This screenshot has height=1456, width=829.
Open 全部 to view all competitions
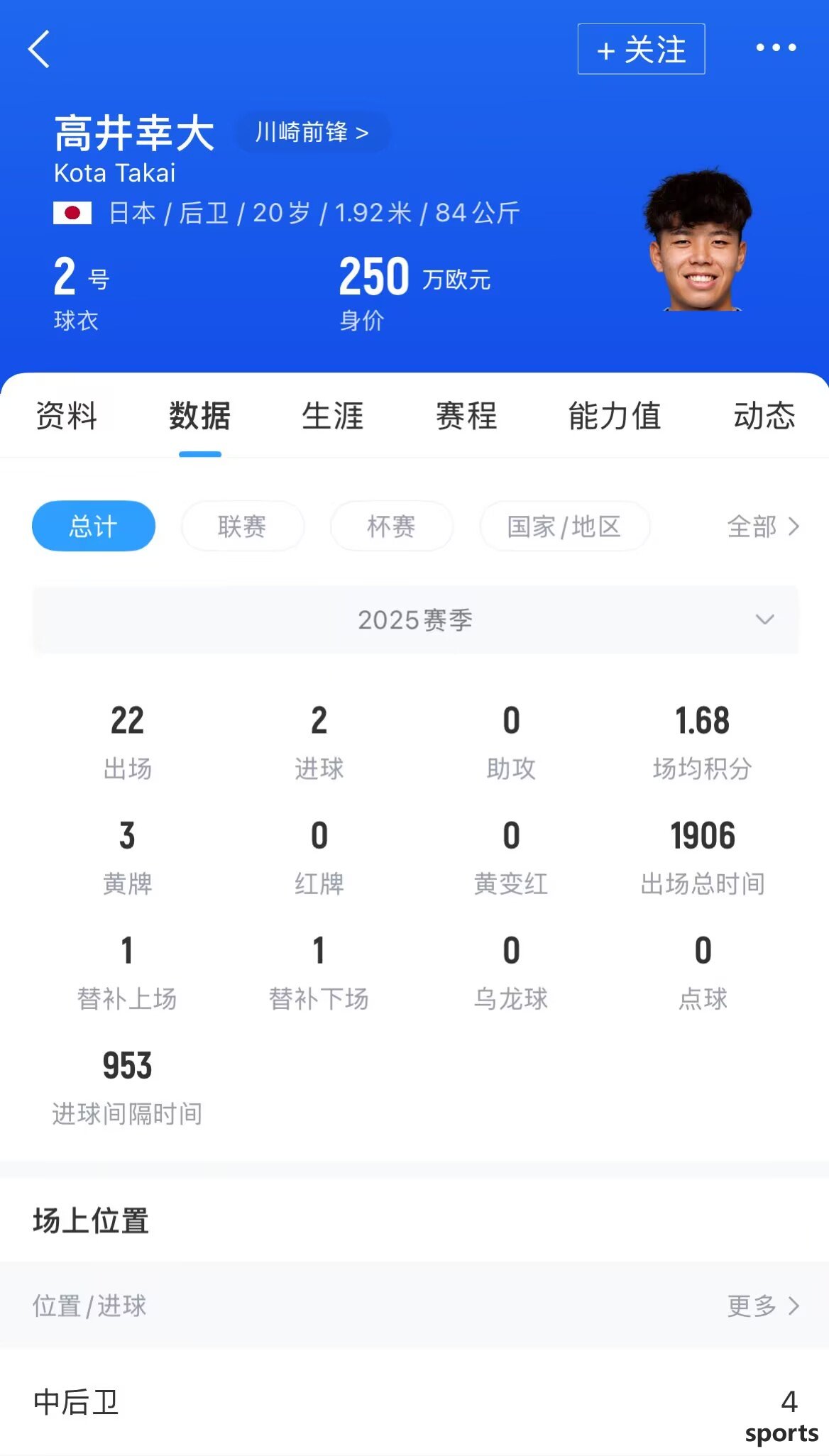[x=762, y=526]
